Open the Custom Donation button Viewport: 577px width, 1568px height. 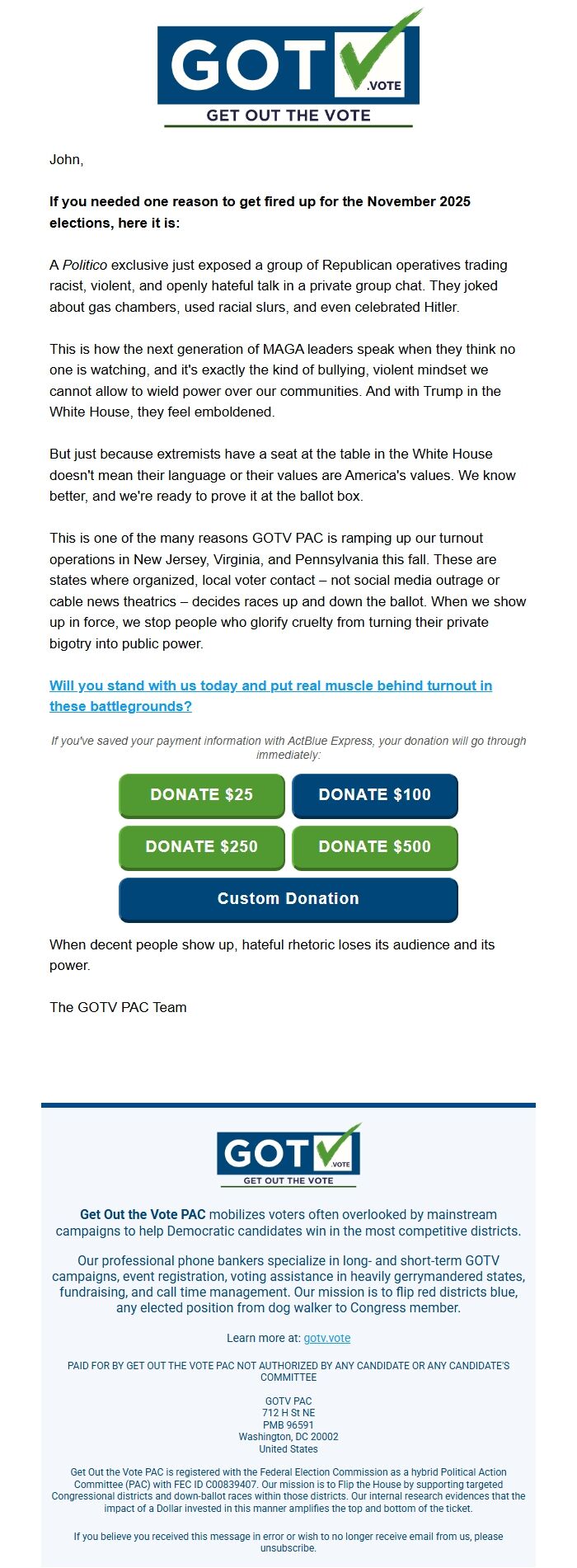[288, 899]
